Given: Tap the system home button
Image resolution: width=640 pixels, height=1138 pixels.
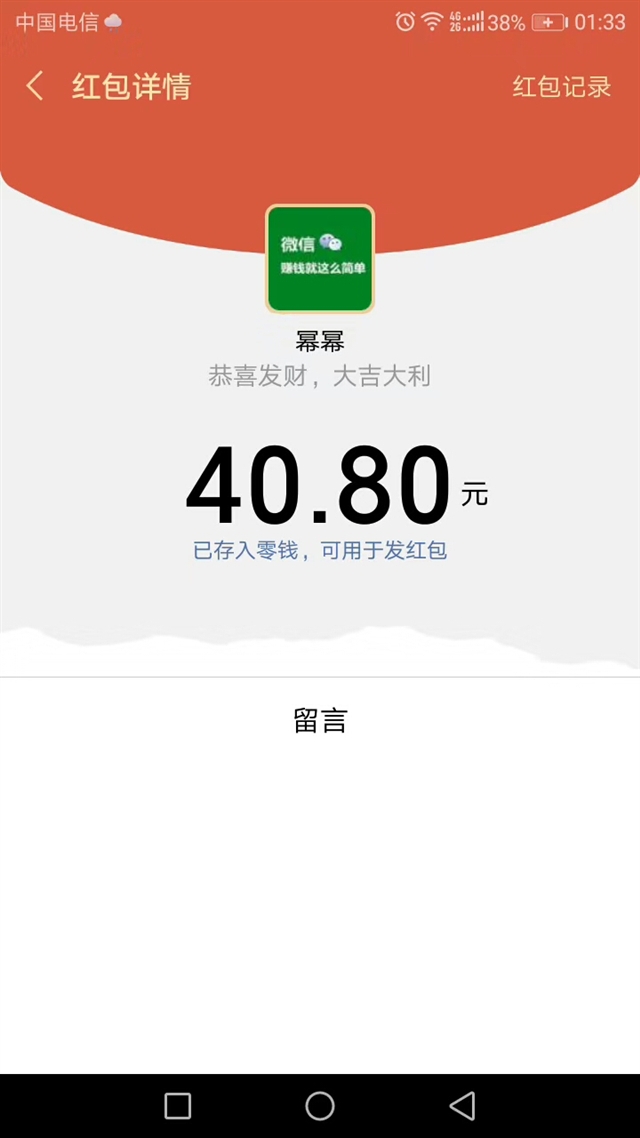Looking at the screenshot, I should coord(320,1106).
